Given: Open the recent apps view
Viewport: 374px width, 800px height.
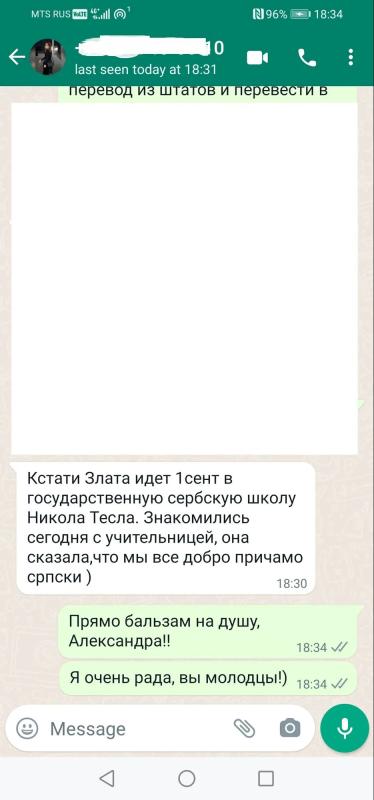Looking at the screenshot, I should [266, 779].
